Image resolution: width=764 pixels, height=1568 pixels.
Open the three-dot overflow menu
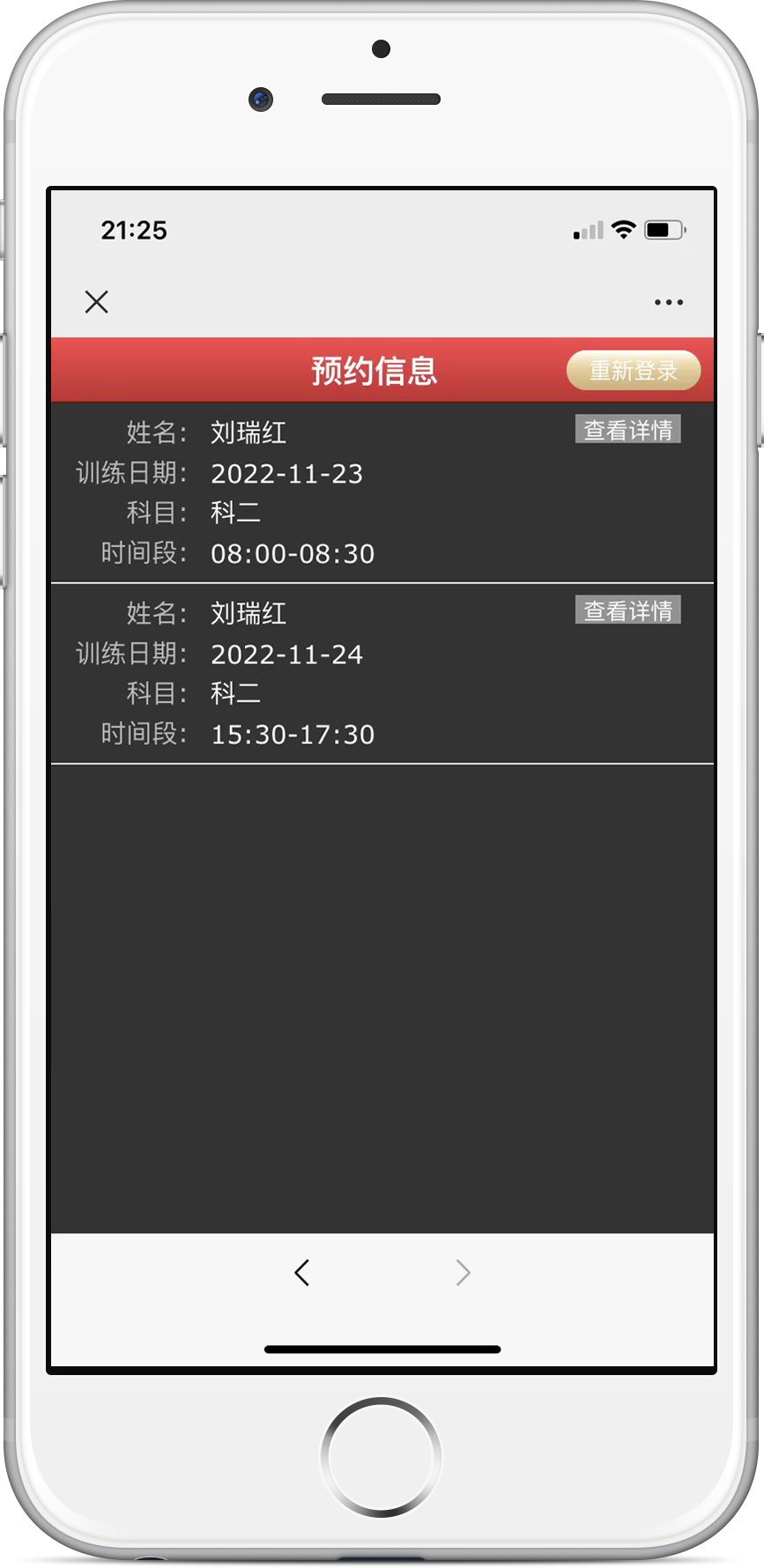click(x=668, y=302)
